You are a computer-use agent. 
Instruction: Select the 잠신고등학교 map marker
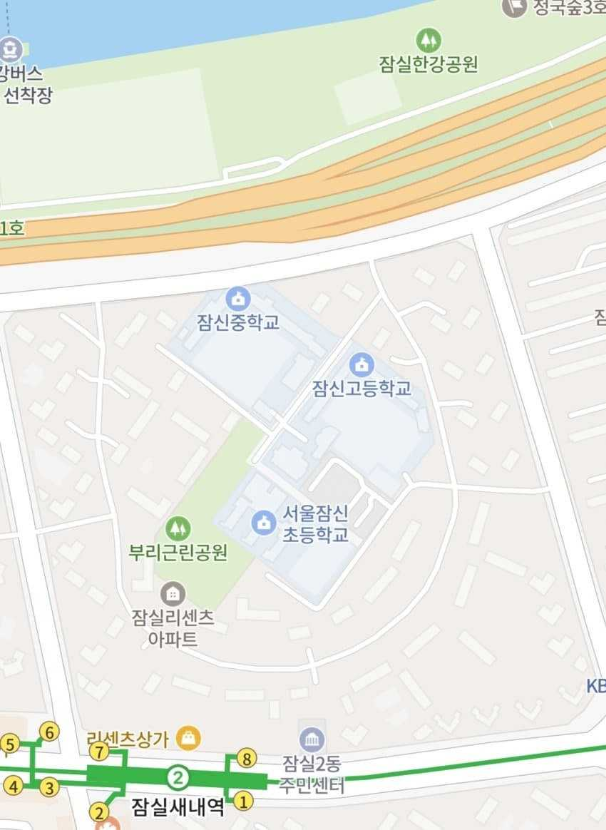coord(362,365)
